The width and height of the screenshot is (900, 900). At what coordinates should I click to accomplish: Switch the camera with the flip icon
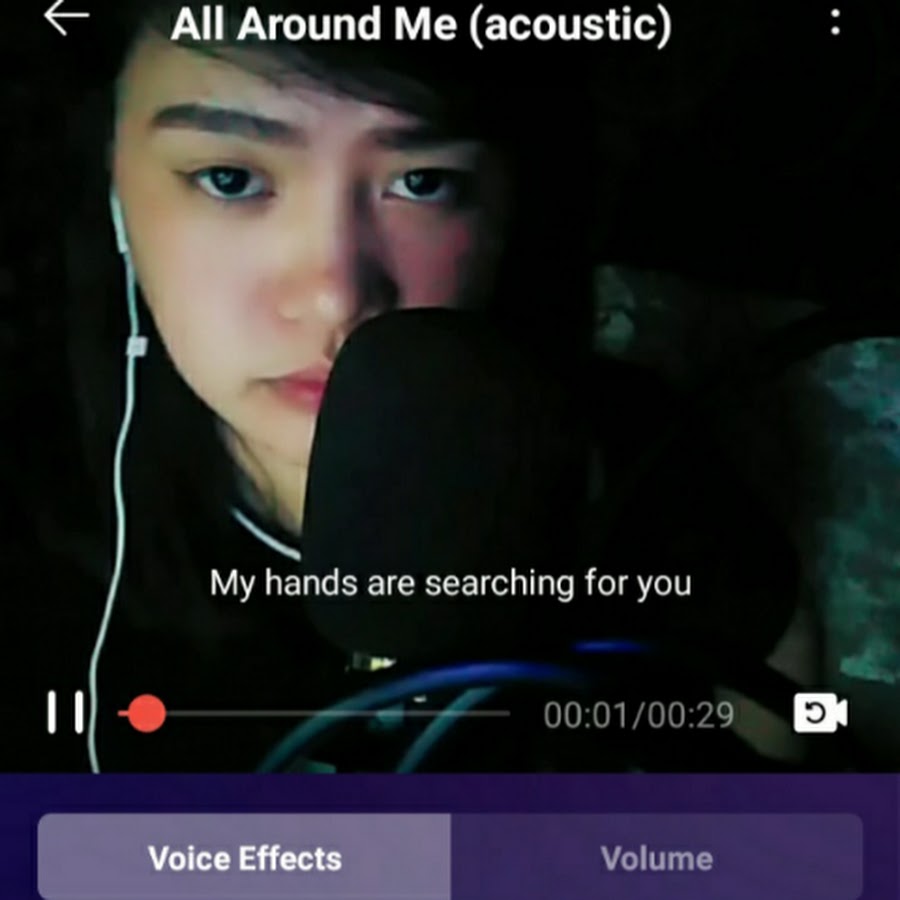(x=820, y=714)
